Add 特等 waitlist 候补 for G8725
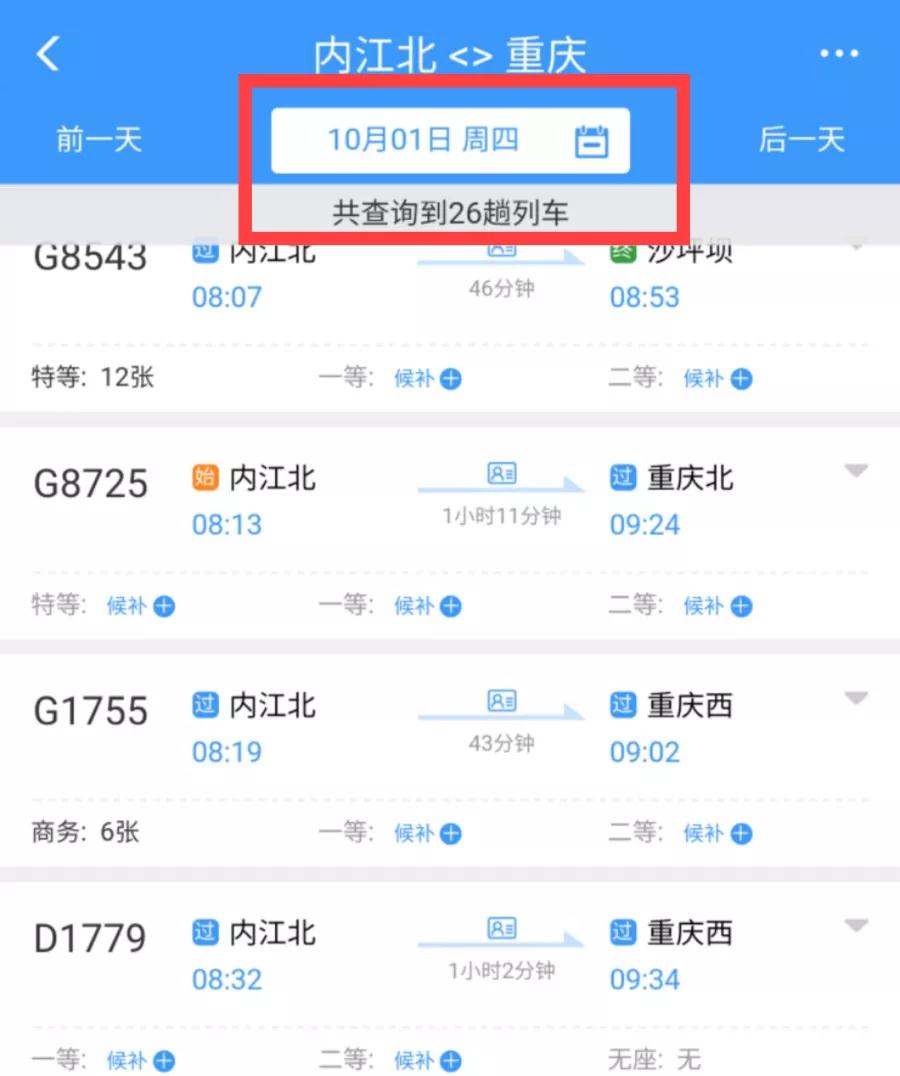This screenshot has height=1076, width=900. [x=141, y=606]
